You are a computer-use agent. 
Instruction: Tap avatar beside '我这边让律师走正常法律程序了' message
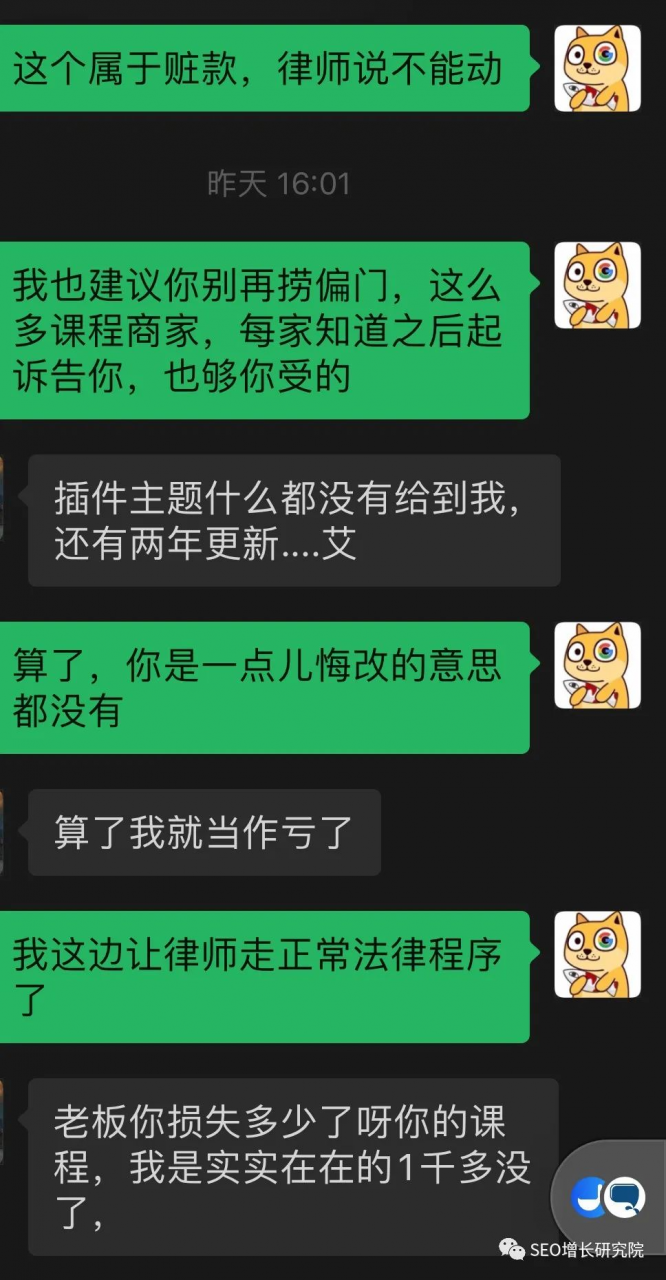[597, 953]
